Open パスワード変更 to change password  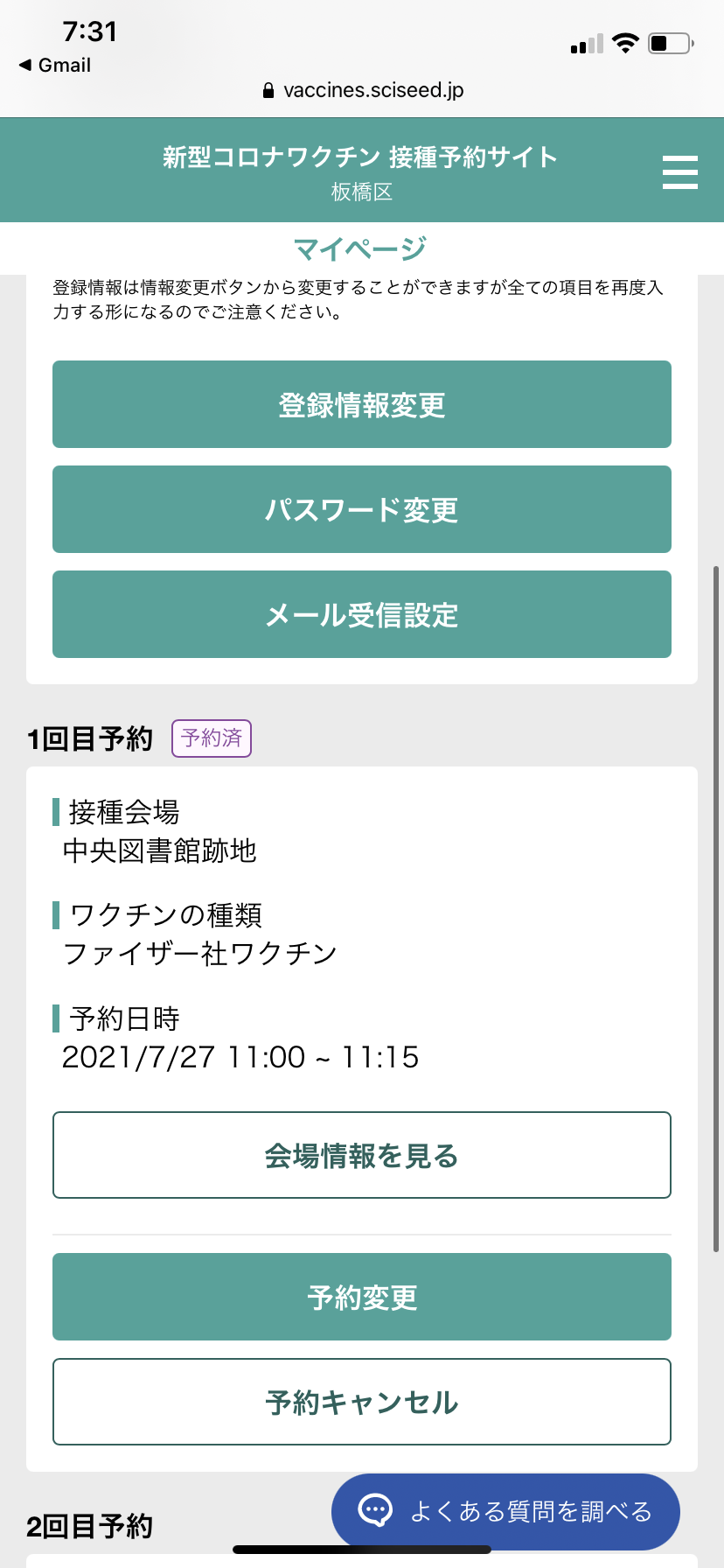click(362, 509)
